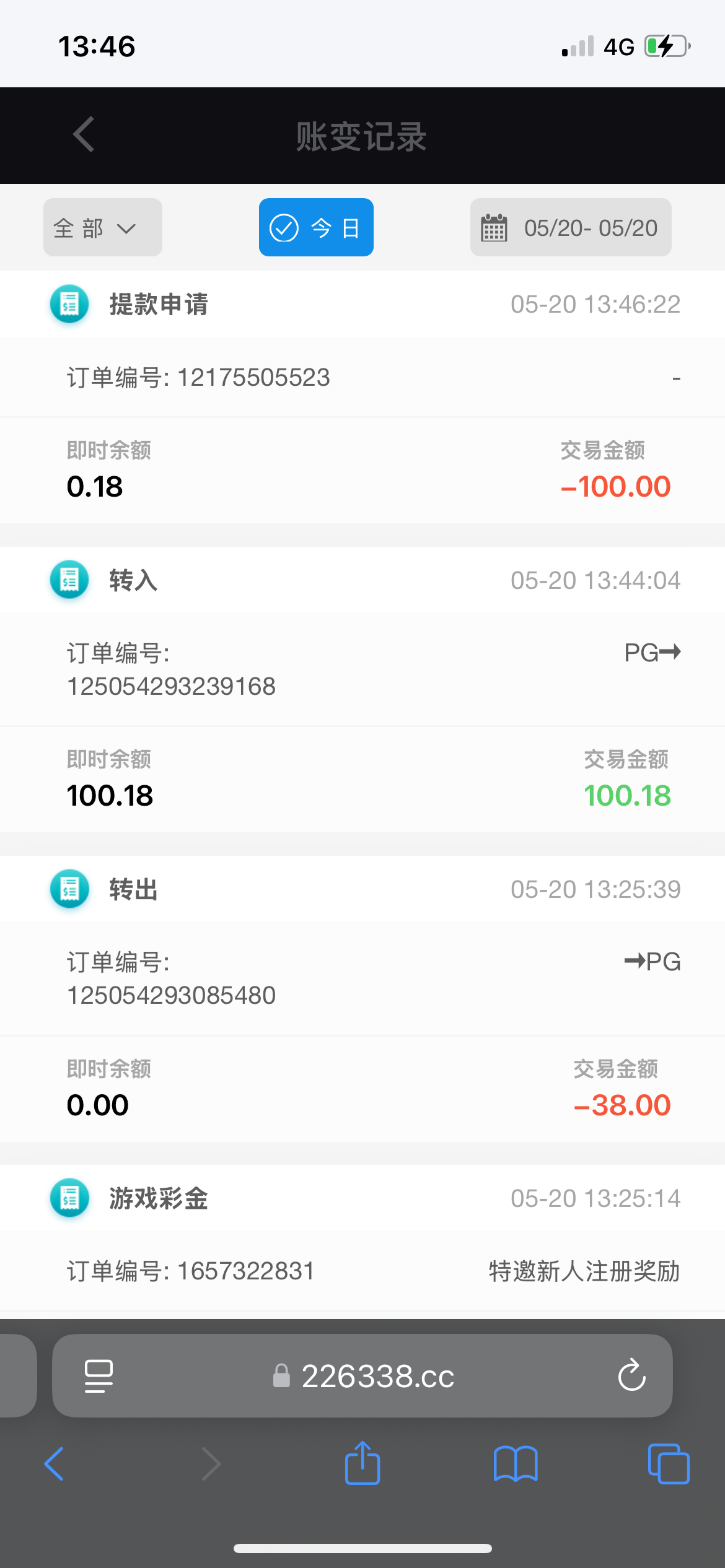
Task: Open the 提款申请 receipt icon
Action: point(69,304)
